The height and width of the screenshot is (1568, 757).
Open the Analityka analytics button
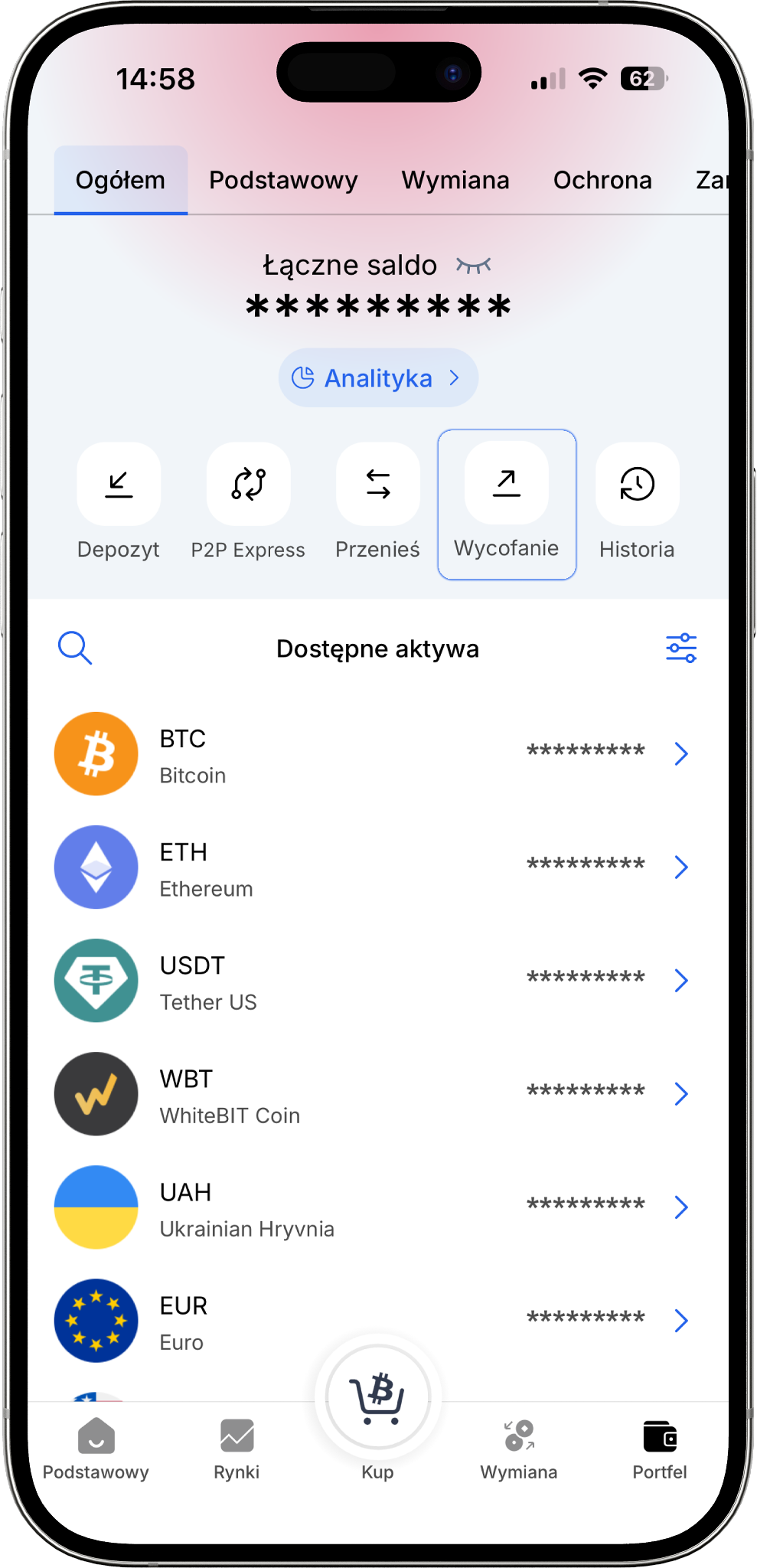pos(378,378)
